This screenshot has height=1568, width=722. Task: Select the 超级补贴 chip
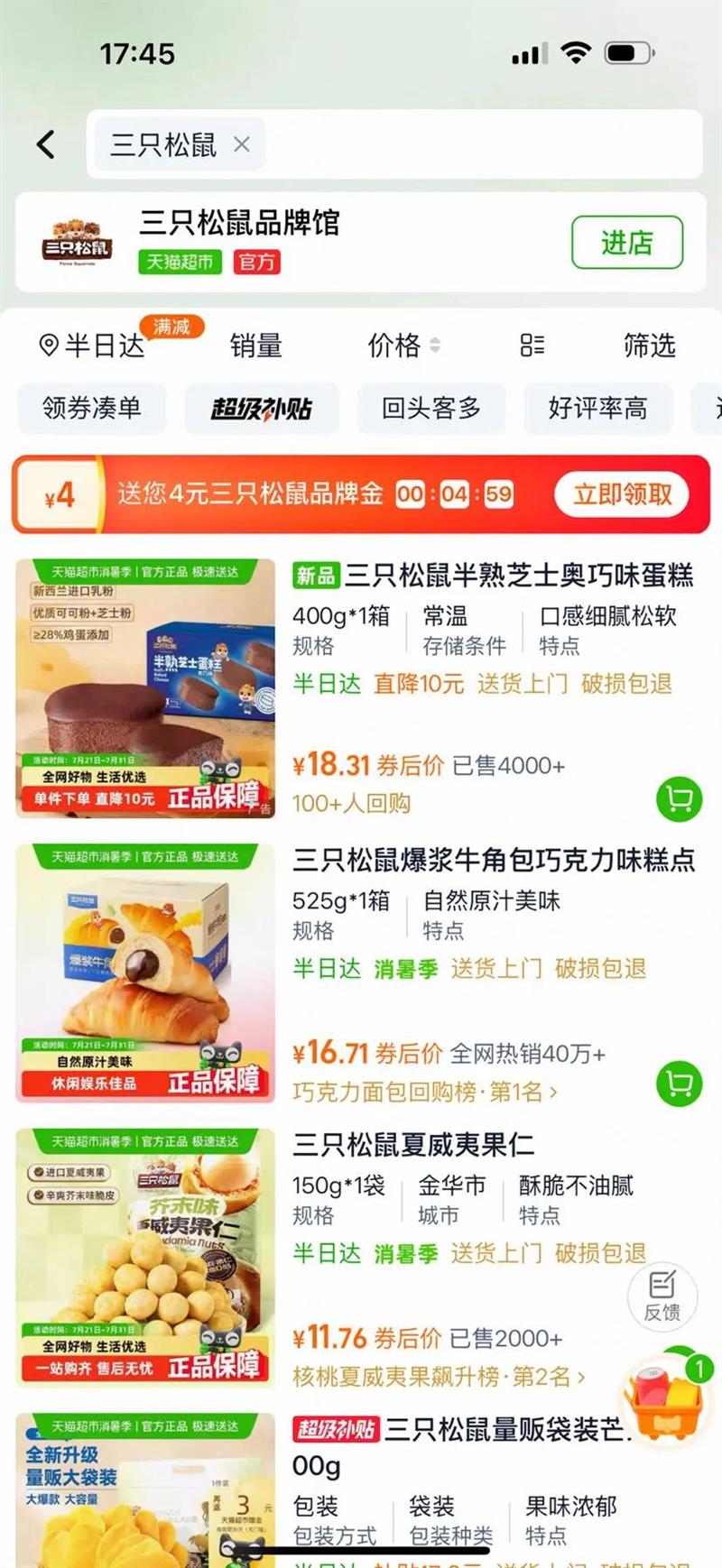262,408
